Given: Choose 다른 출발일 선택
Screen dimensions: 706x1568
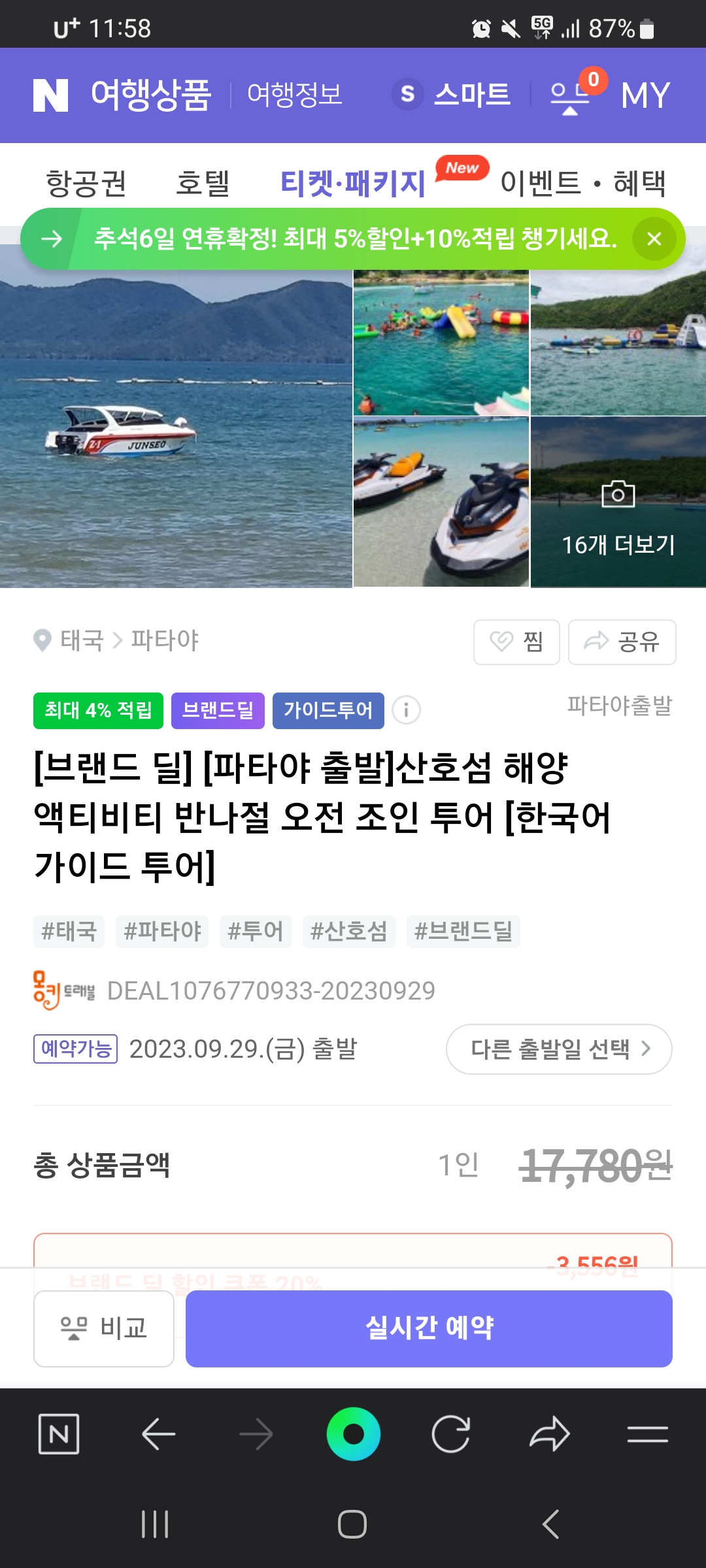Looking at the screenshot, I should coord(559,1049).
